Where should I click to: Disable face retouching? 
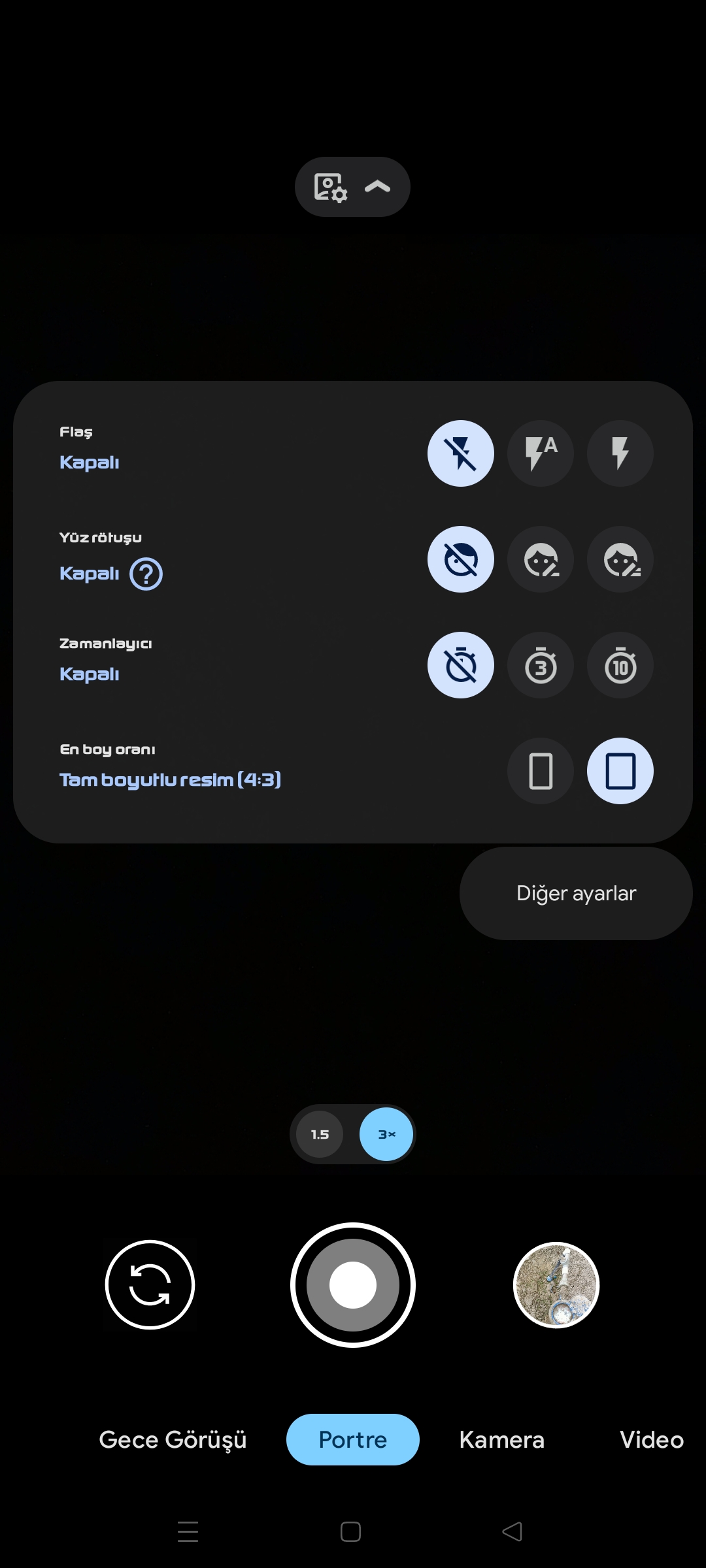coord(461,559)
